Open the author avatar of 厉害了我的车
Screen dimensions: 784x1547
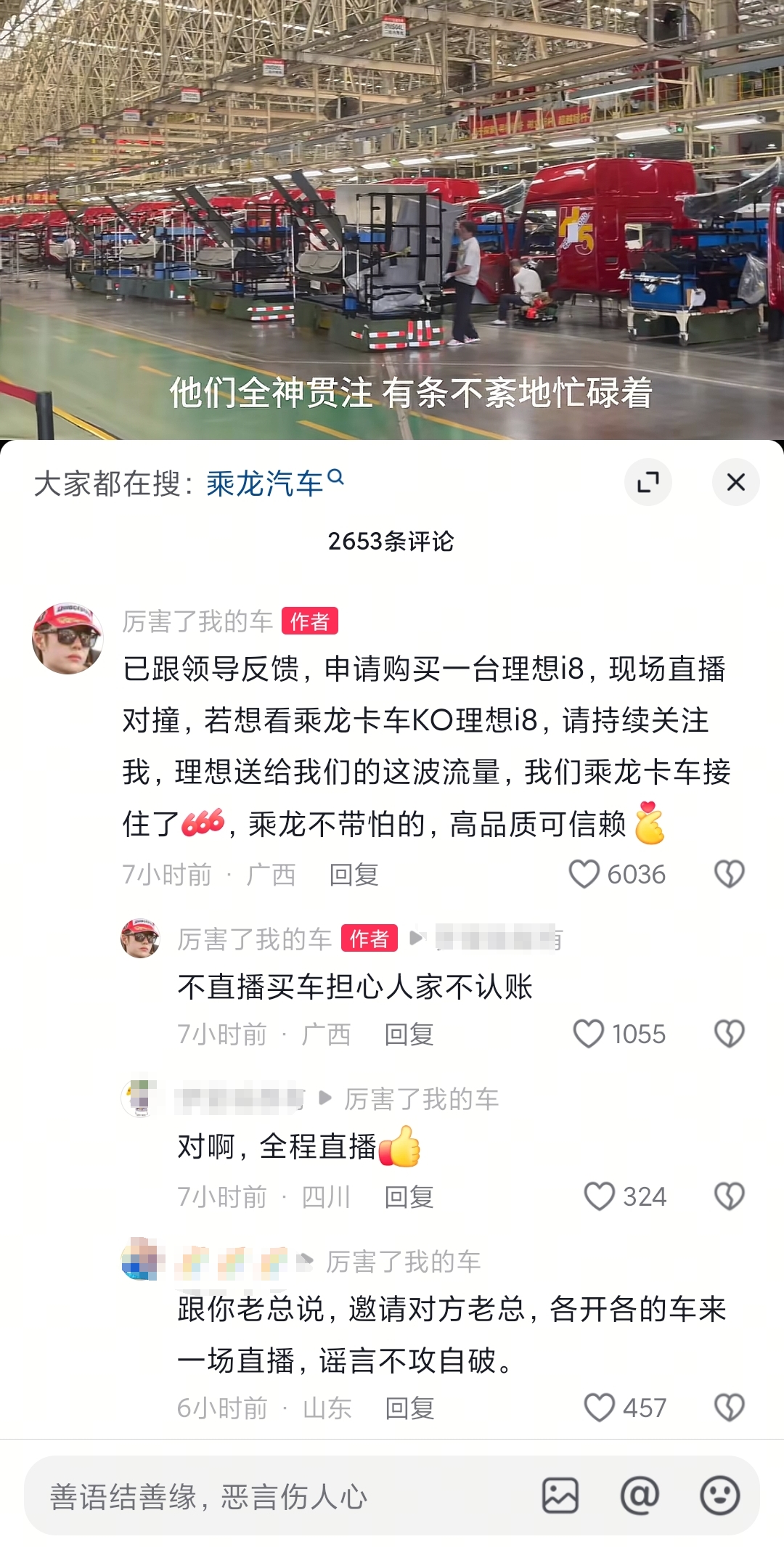tap(68, 638)
